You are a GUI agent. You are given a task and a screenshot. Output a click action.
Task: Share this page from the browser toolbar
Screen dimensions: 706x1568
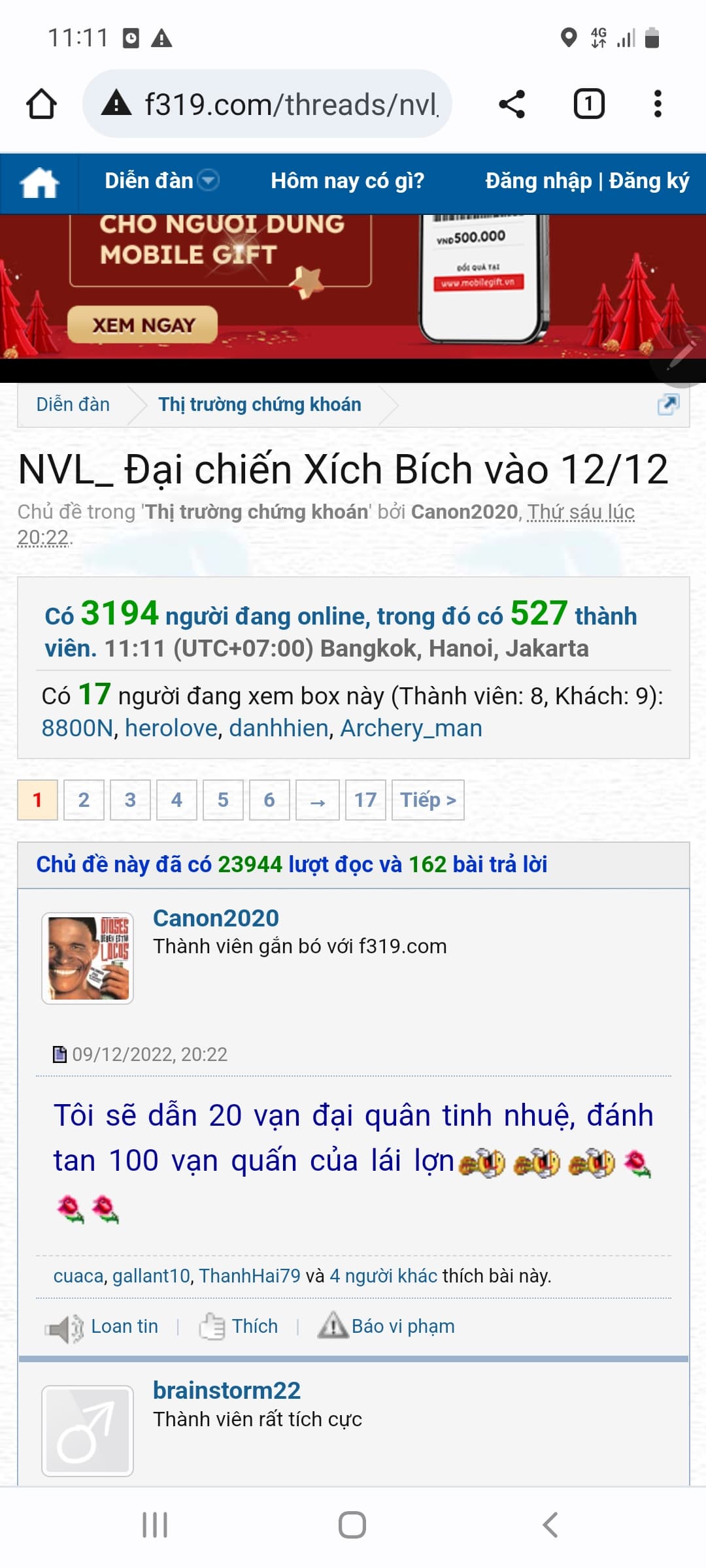pyautogui.click(x=511, y=104)
